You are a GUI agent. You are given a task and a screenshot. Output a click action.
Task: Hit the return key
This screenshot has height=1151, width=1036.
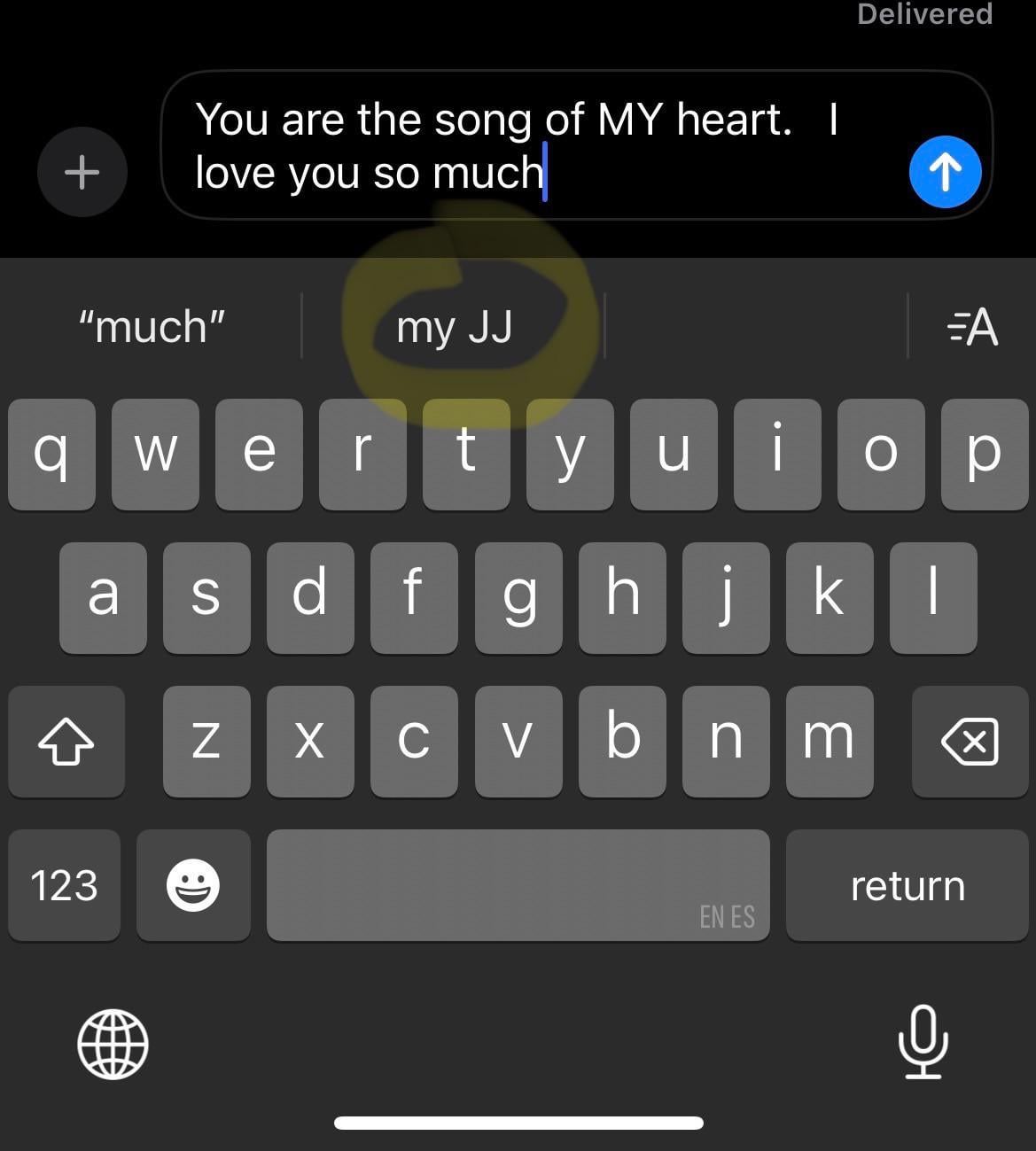(x=907, y=885)
